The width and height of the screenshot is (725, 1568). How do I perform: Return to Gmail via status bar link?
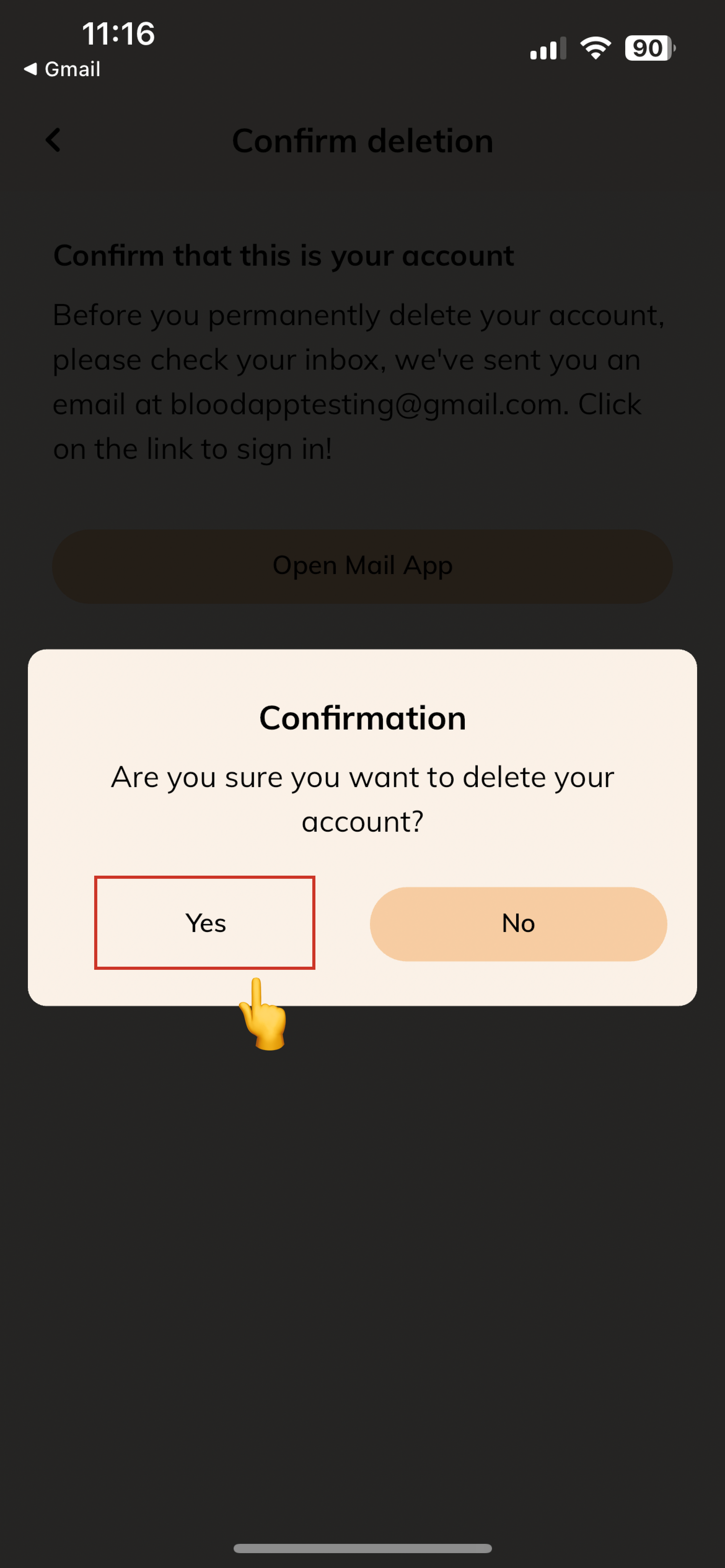(x=63, y=70)
